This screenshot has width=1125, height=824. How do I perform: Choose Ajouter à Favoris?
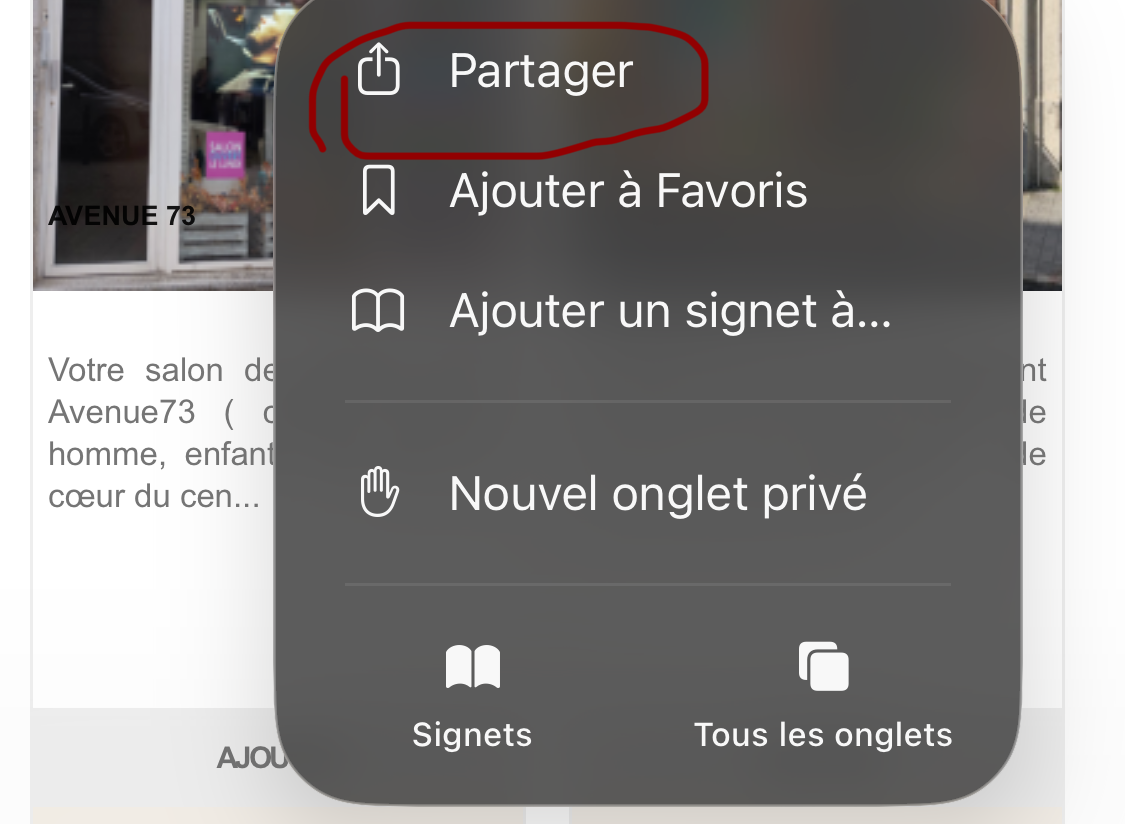627,191
